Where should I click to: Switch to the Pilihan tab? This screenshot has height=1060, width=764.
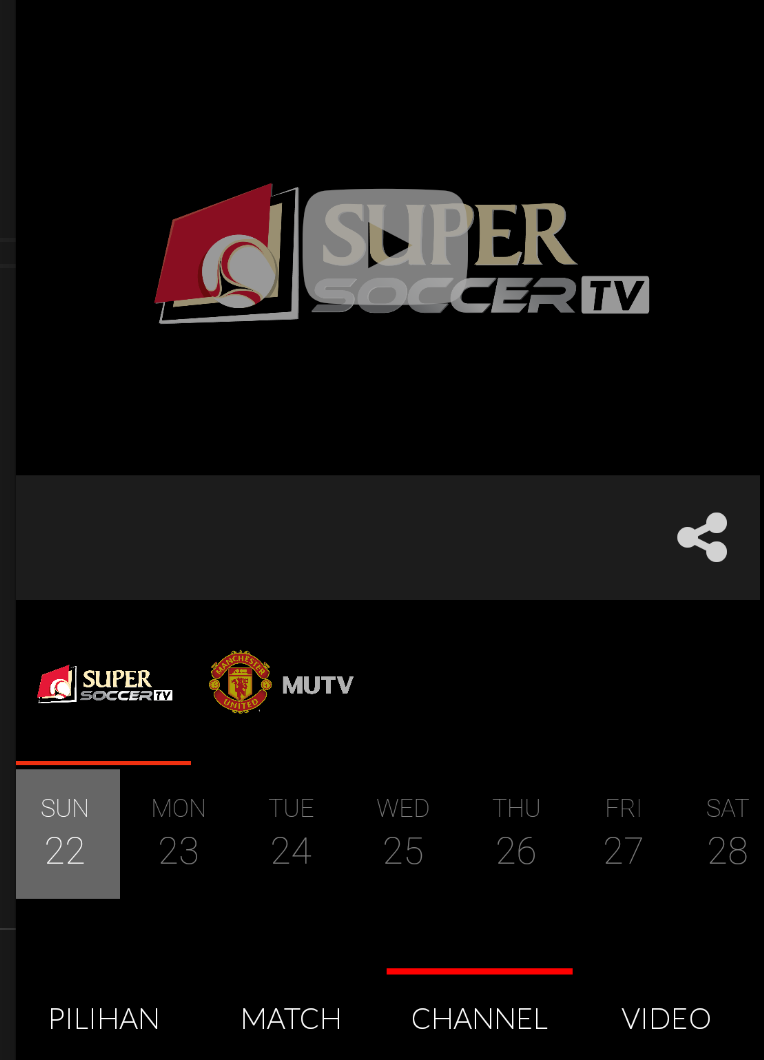104,1018
